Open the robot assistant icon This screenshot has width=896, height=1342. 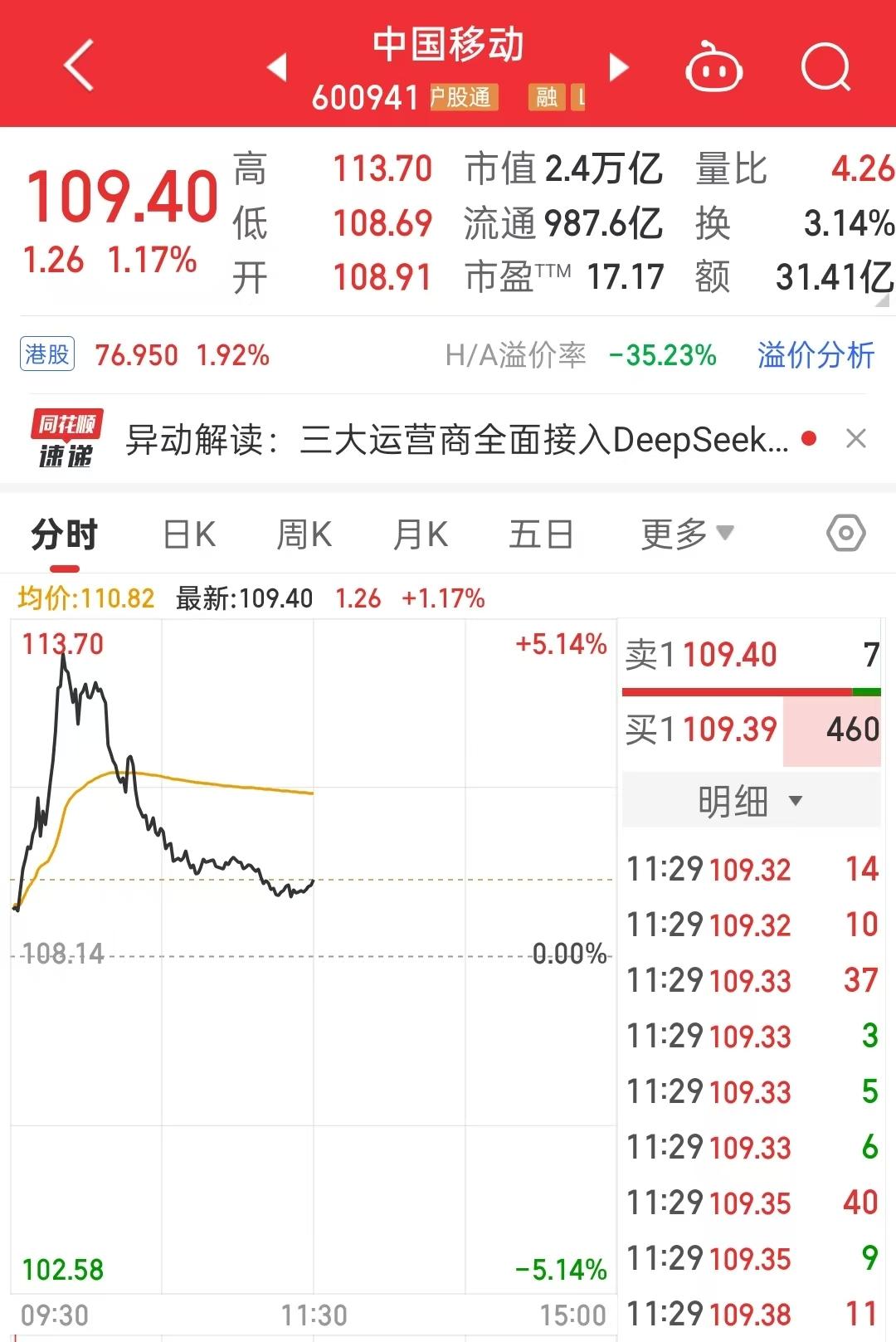pos(713,67)
